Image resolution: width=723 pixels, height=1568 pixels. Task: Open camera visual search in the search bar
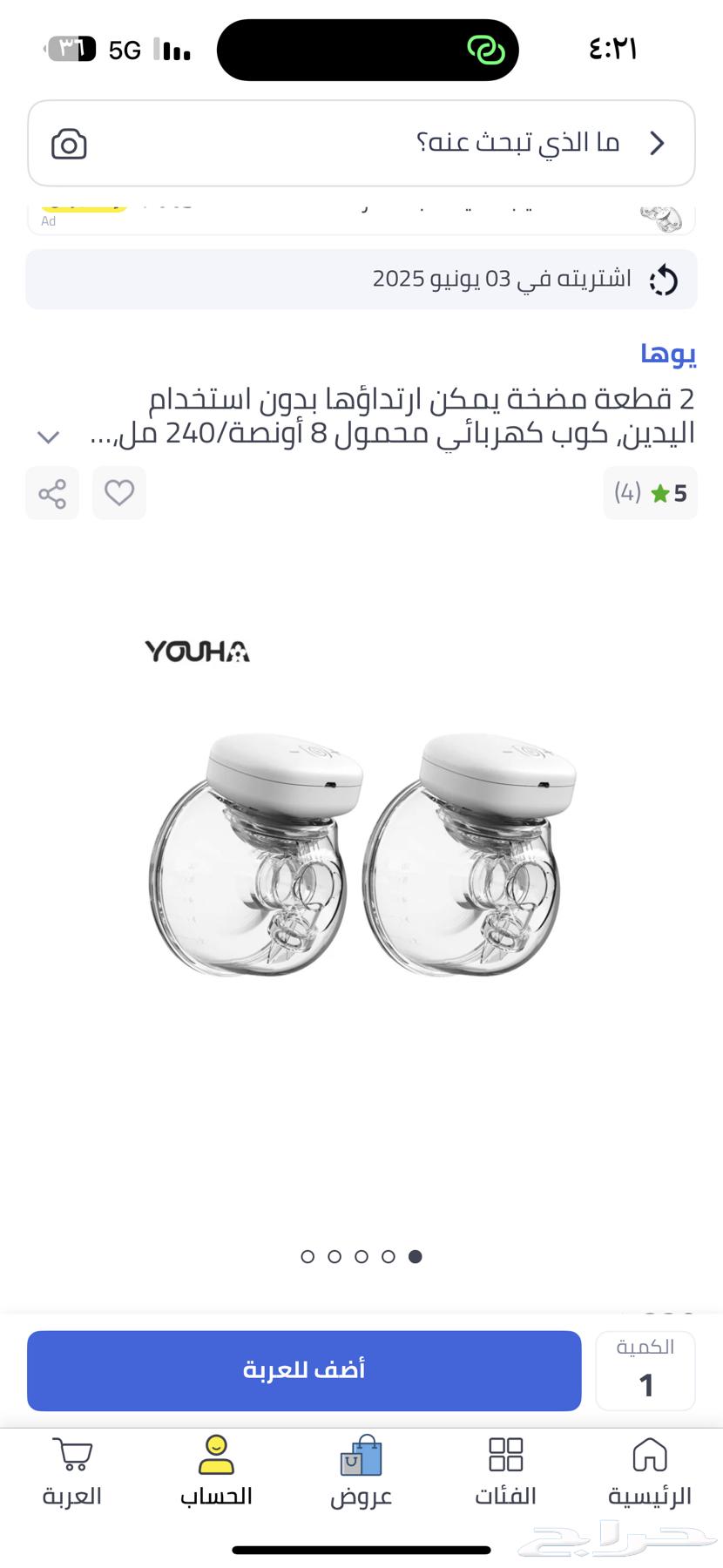(70, 143)
